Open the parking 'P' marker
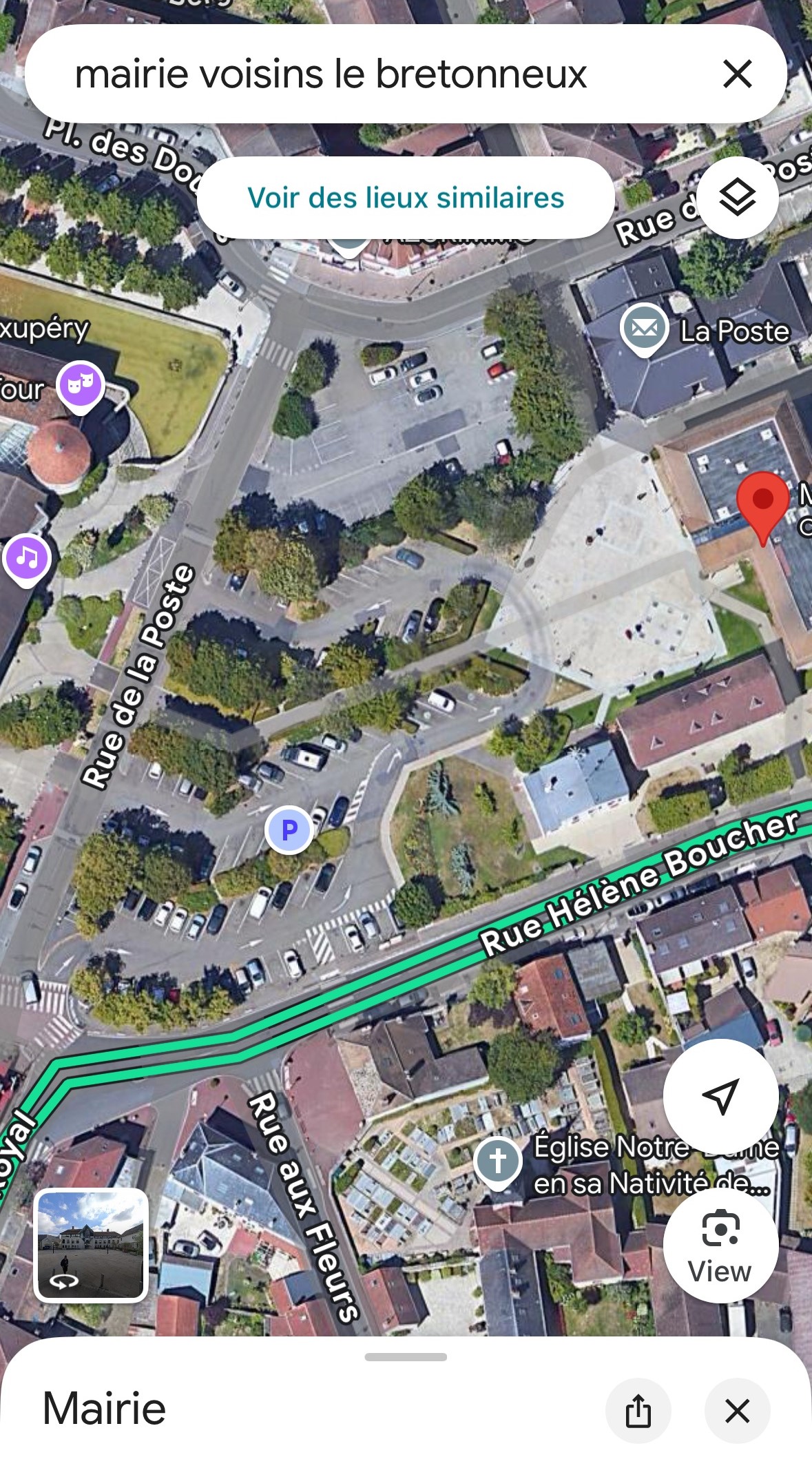This screenshot has width=812, height=1457. (289, 829)
